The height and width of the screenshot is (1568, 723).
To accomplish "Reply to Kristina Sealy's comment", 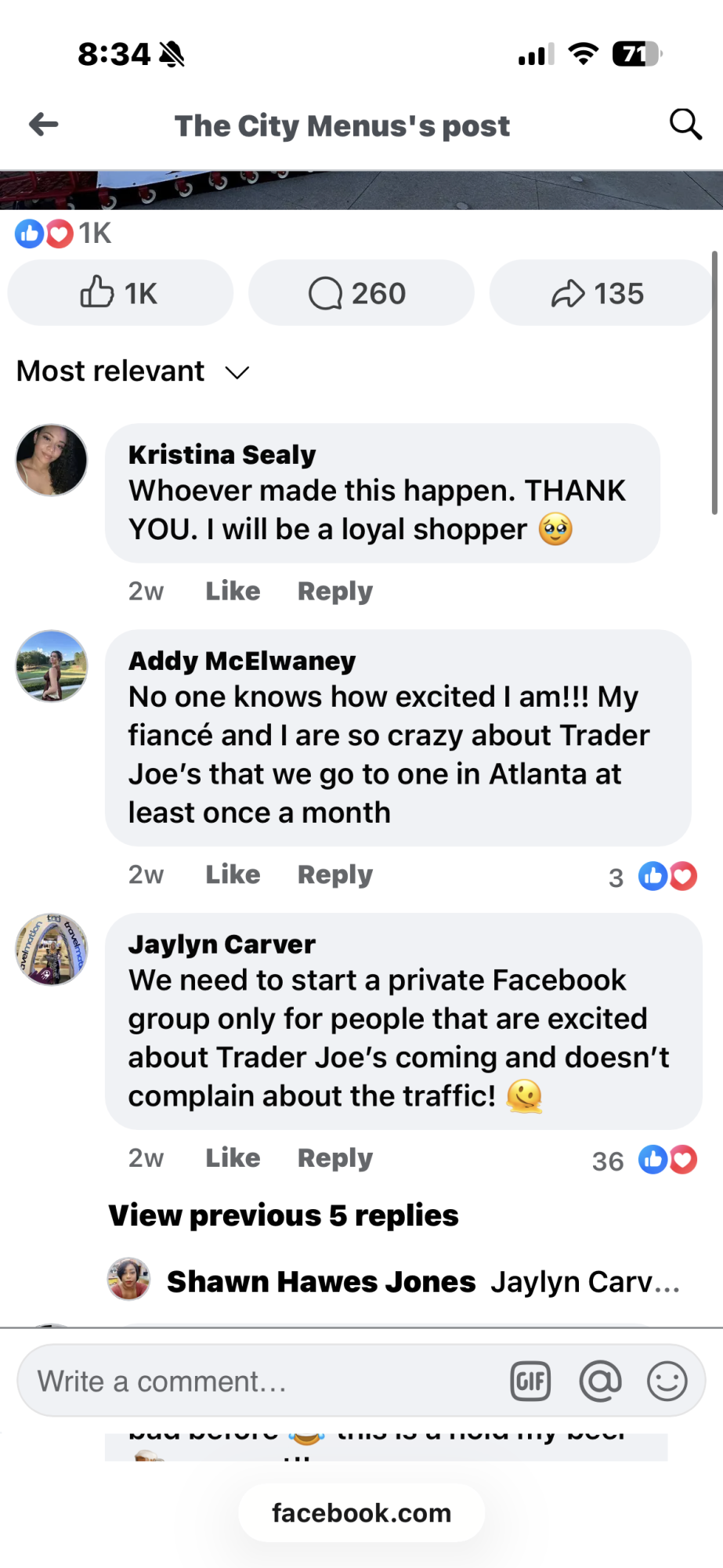I will click(334, 591).
